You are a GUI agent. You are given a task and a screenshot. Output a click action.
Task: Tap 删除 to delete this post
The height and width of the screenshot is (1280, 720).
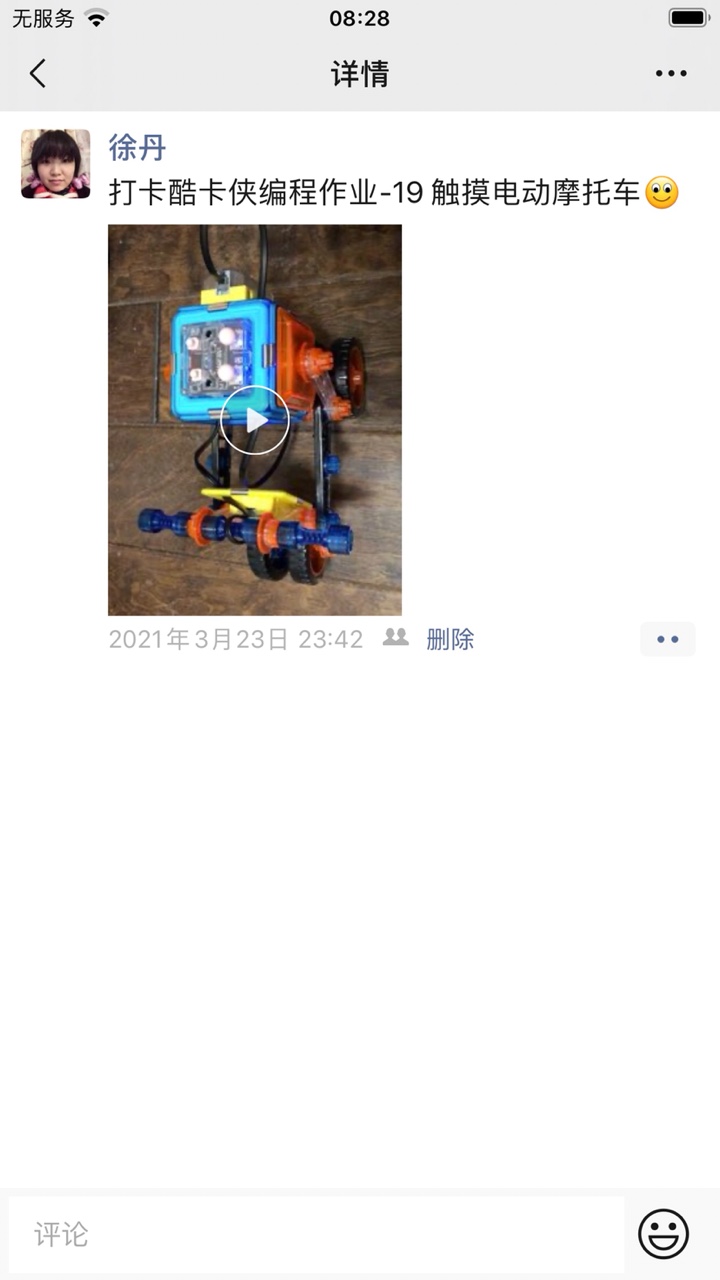click(450, 640)
